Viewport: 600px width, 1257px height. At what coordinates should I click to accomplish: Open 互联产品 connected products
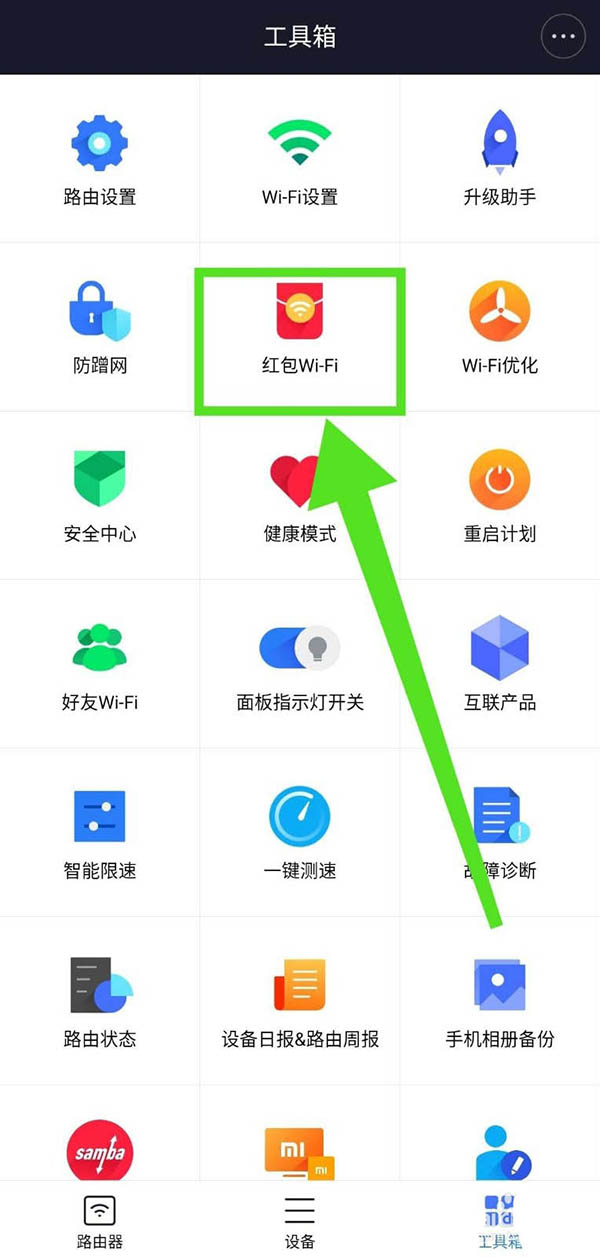click(499, 665)
